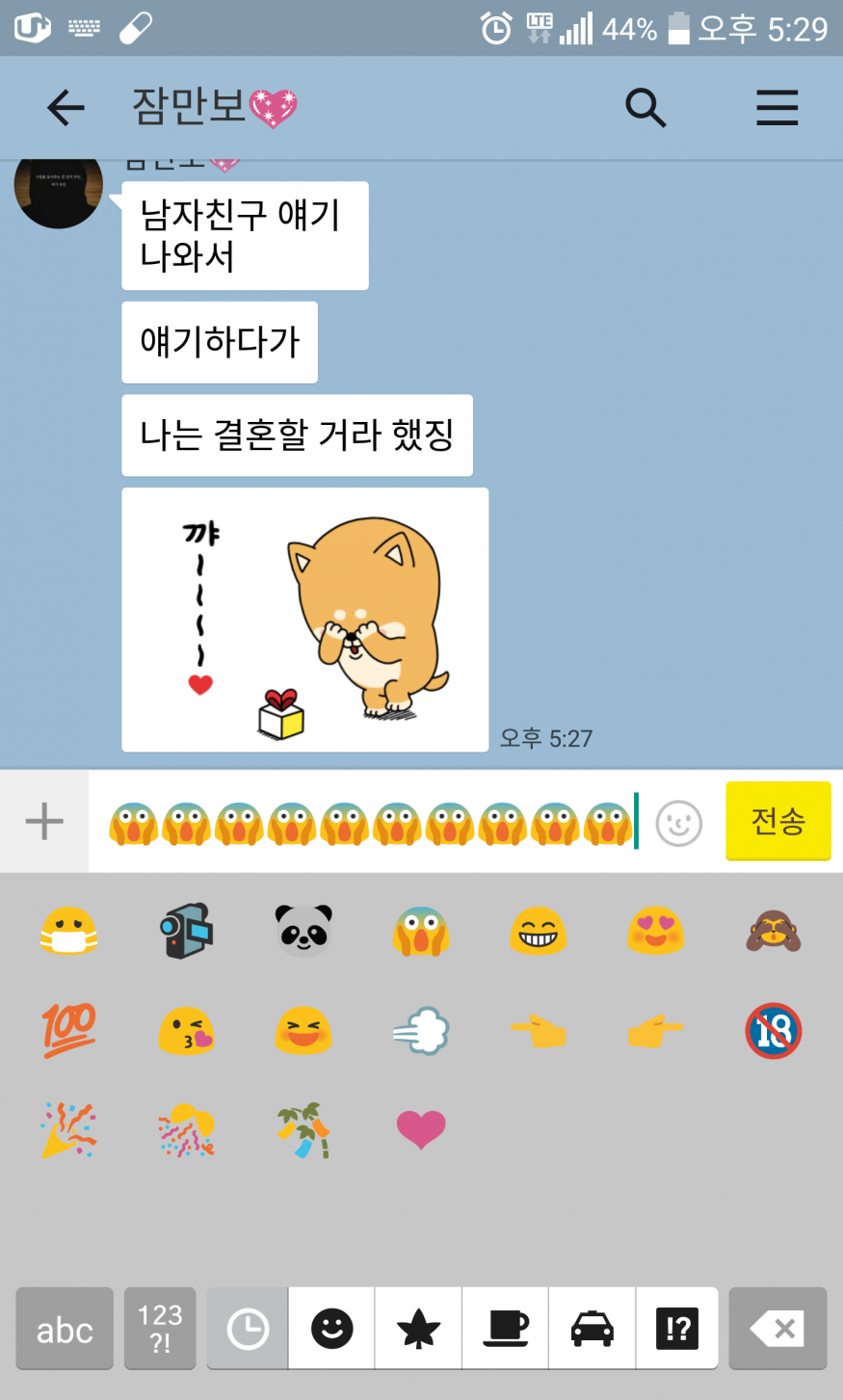The image size is (843, 1400).
Task: Insert the pink heart emoji
Action: [x=421, y=1129]
